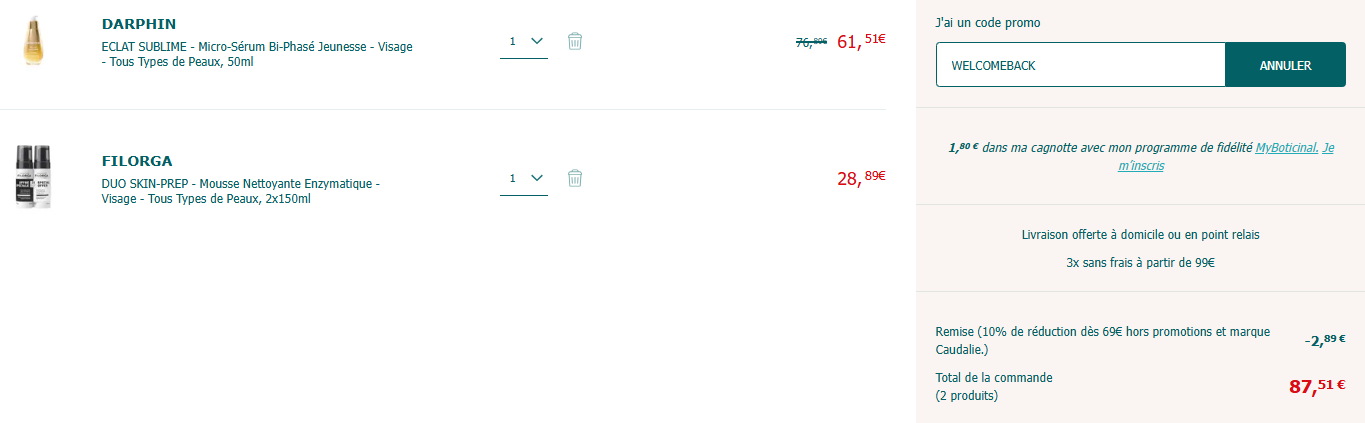This screenshot has height=423, width=1365.
Task: Open the MyBoticinal loyalty program link
Action: tap(1286, 147)
